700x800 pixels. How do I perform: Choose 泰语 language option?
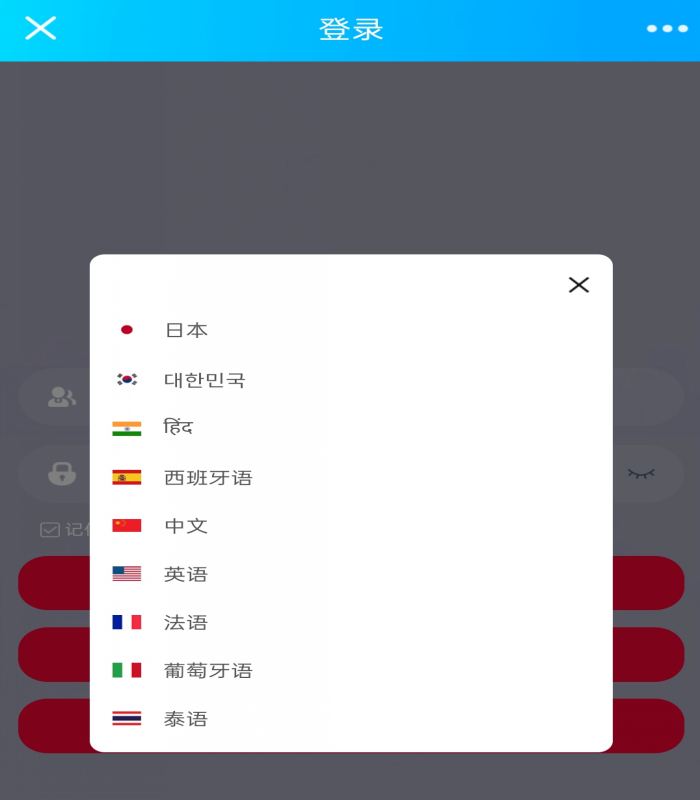tap(186, 718)
